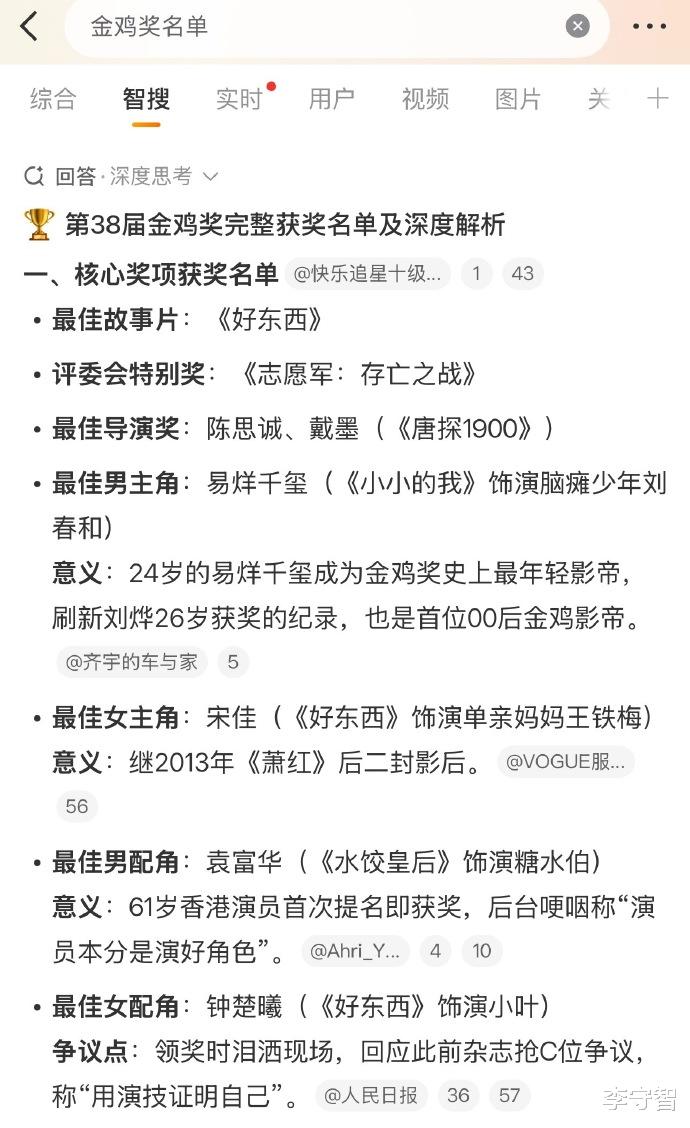
Task: Open source chip @齐宇的车与家
Action: tap(131, 662)
